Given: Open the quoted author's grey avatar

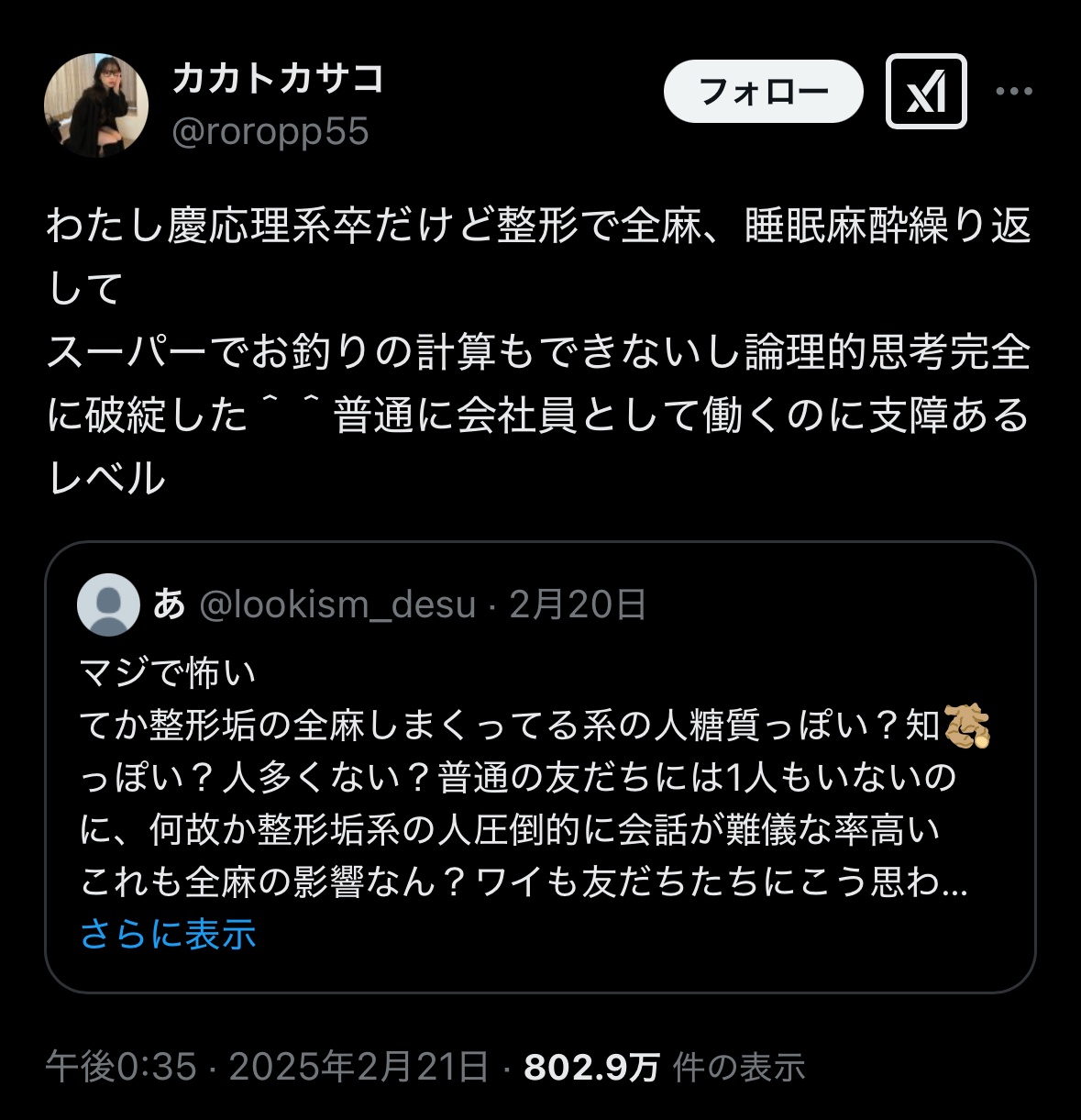Looking at the screenshot, I should [x=109, y=605].
